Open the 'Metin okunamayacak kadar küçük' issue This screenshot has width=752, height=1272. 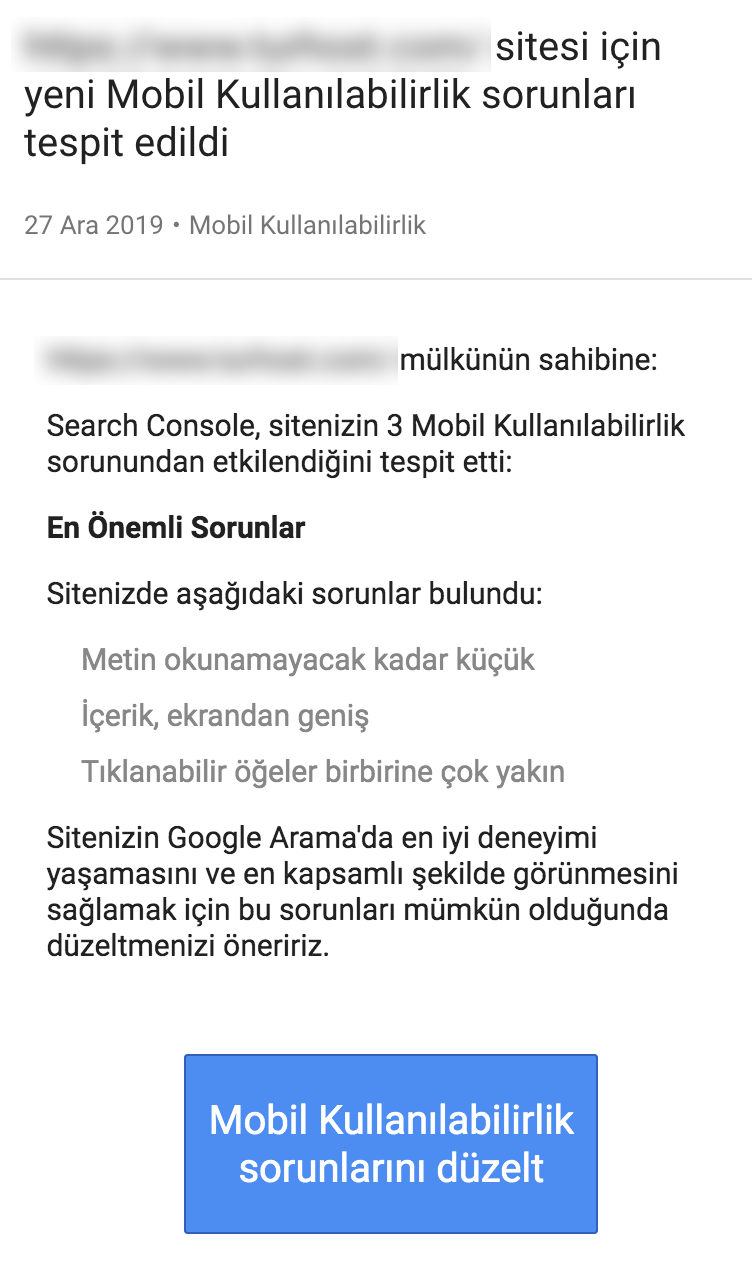(308, 660)
